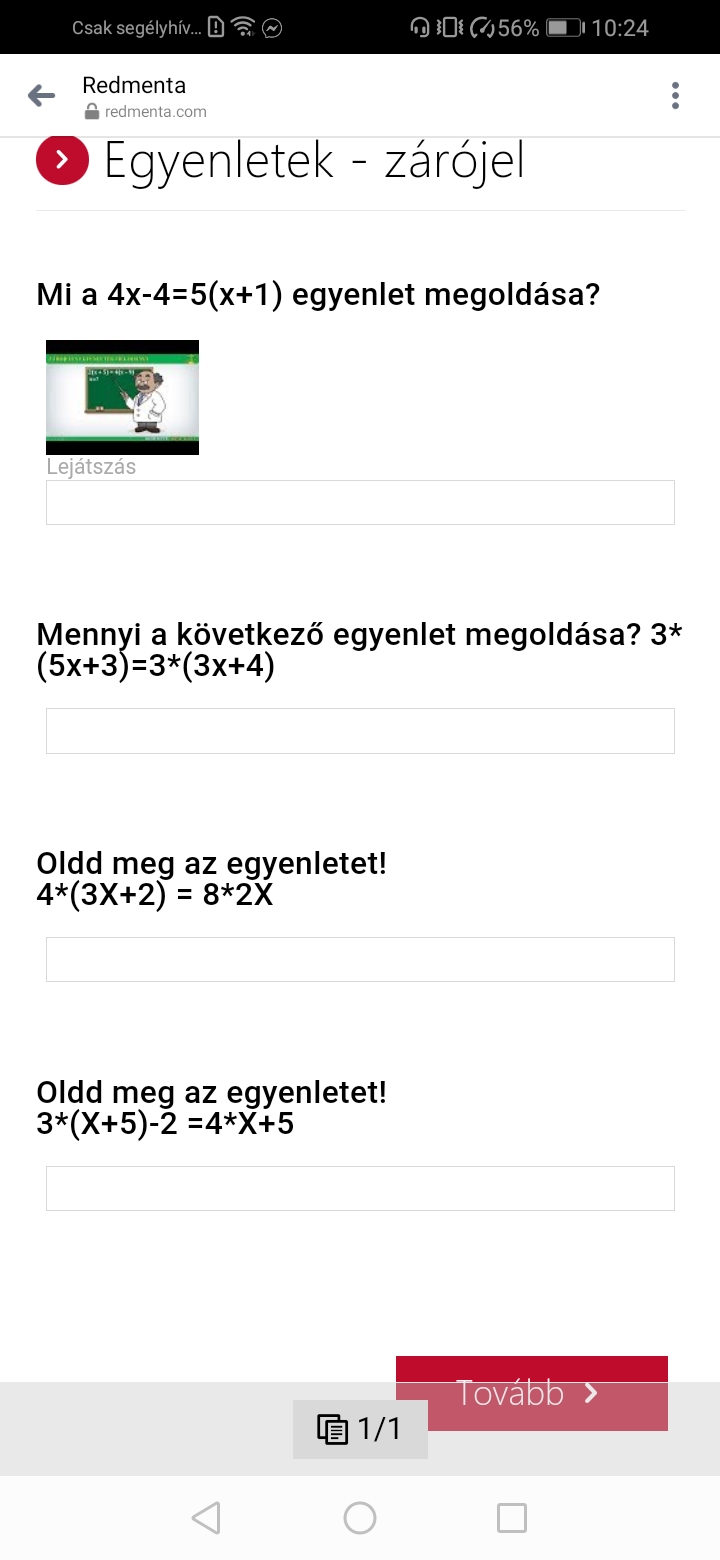Go back using the arrow in the app bar
Viewport: 720px width, 1560px height.
point(41,96)
